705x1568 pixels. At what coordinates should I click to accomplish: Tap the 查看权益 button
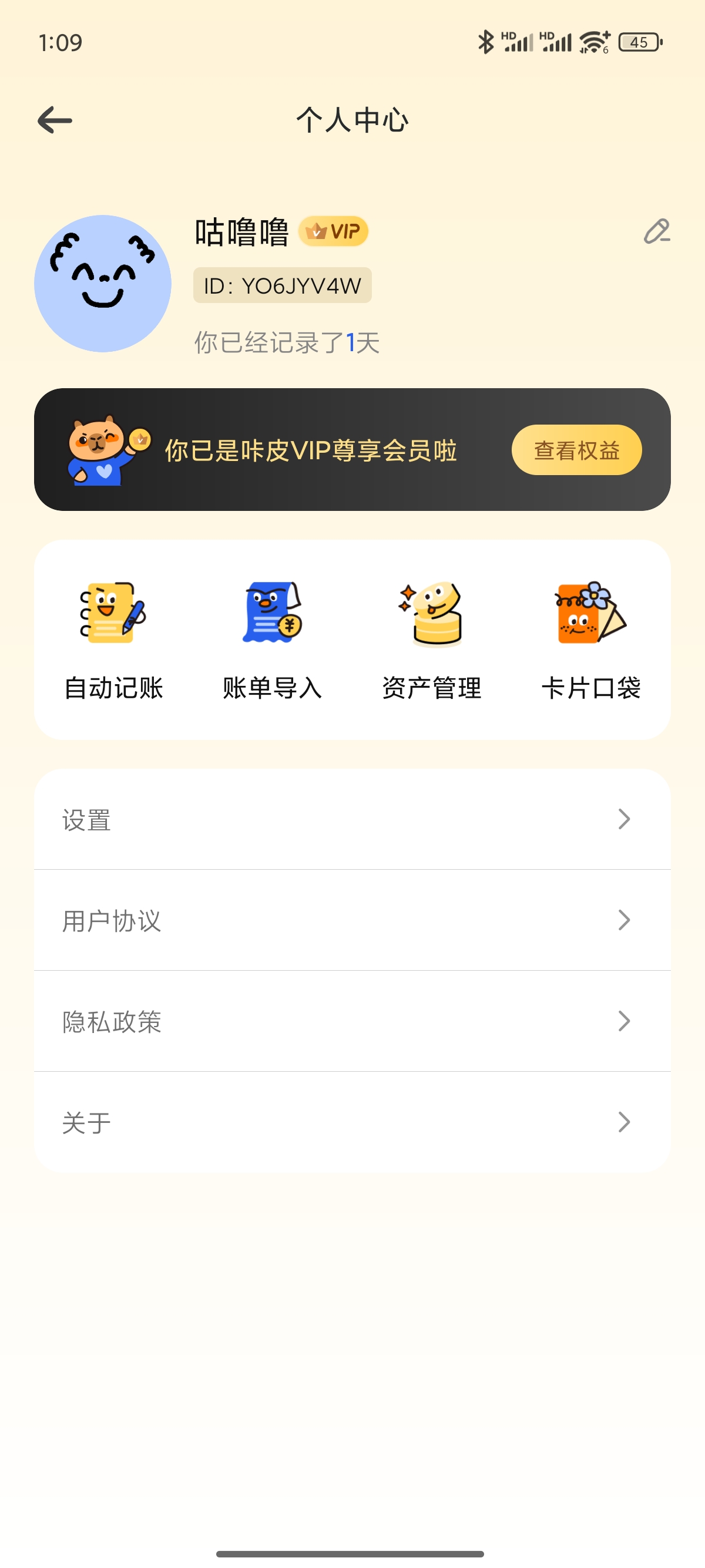click(x=576, y=450)
